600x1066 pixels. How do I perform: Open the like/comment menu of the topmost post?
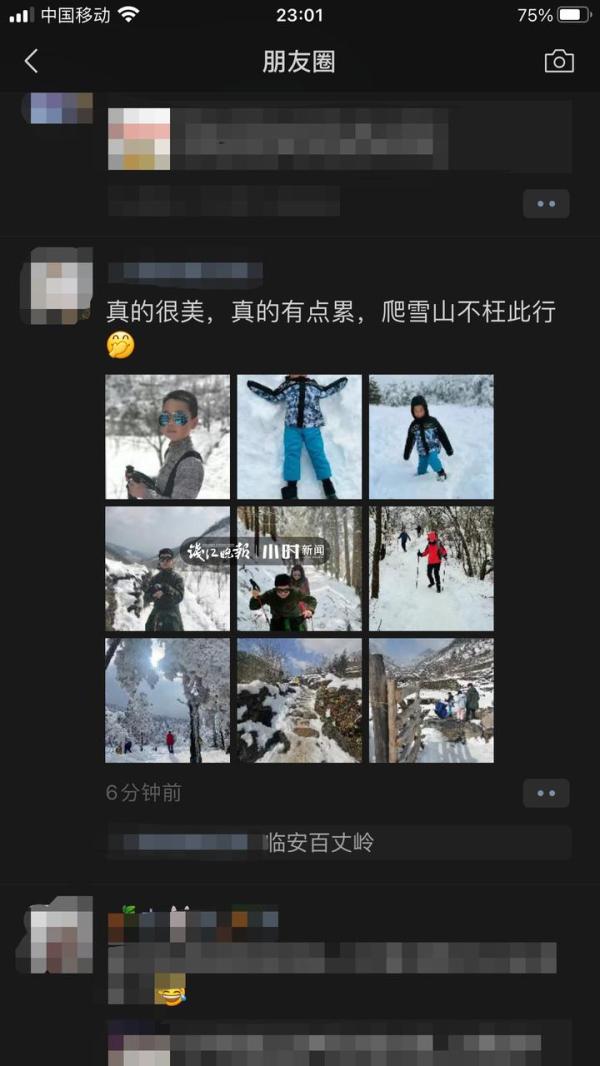546,203
